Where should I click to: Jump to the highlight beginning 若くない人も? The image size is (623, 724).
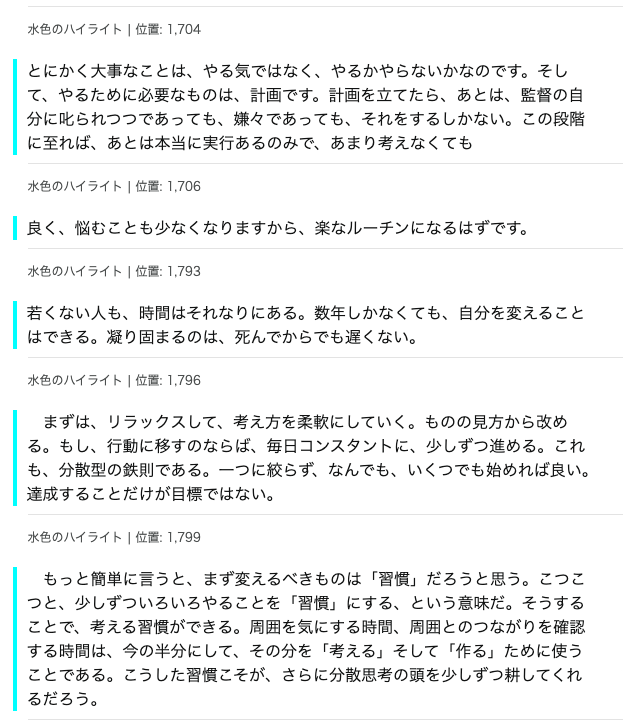point(305,325)
